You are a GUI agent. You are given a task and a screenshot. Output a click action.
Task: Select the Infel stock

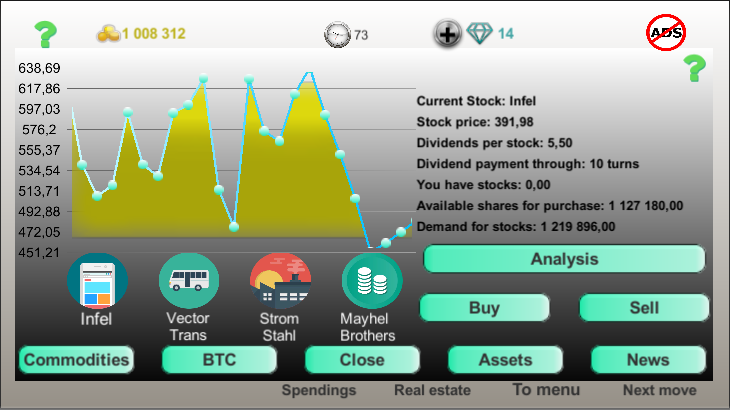click(96, 282)
